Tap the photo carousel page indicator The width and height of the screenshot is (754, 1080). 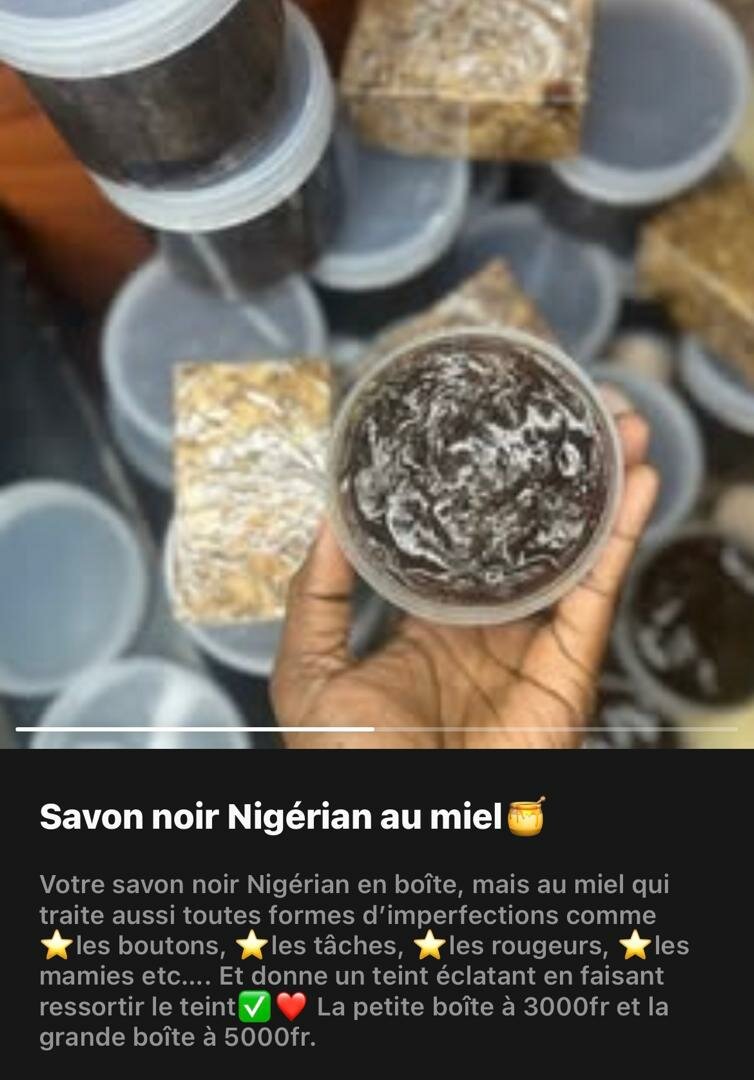pyautogui.click(x=377, y=729)
